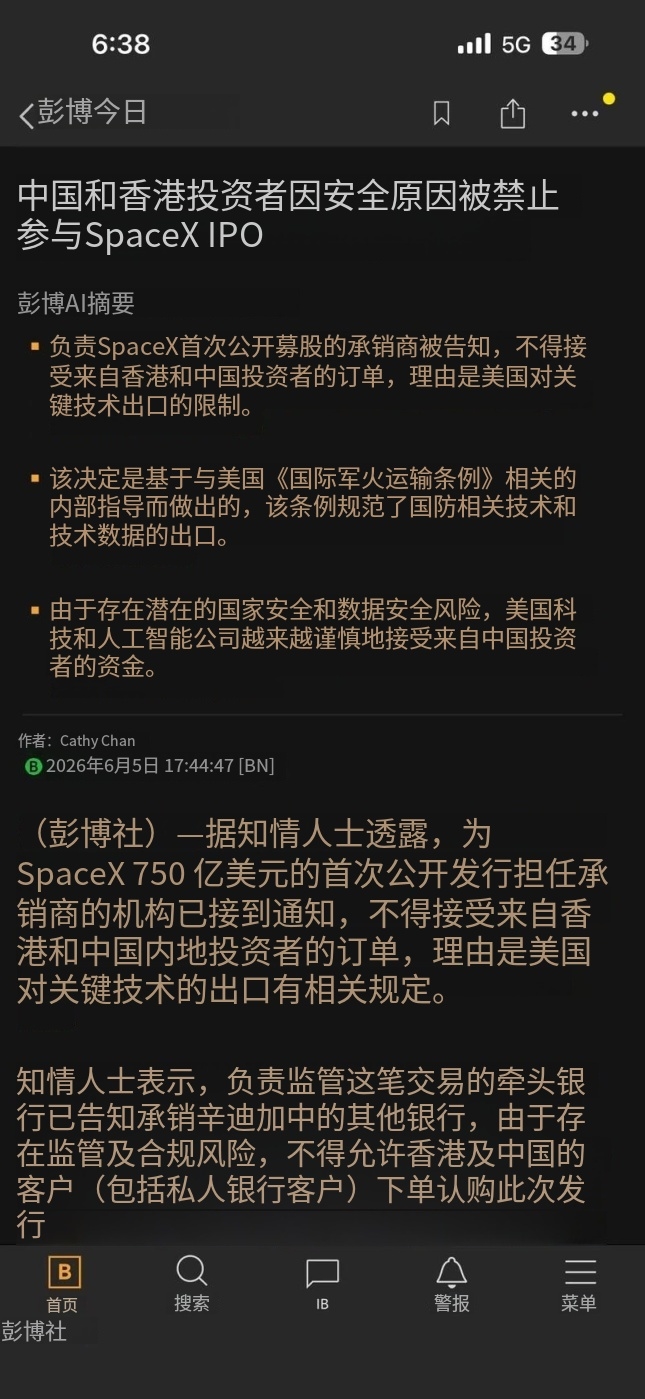Viewport: 645px width, 1399px height.
Task: Switch to the 首页 tab
Action: tap(63, 1284)
